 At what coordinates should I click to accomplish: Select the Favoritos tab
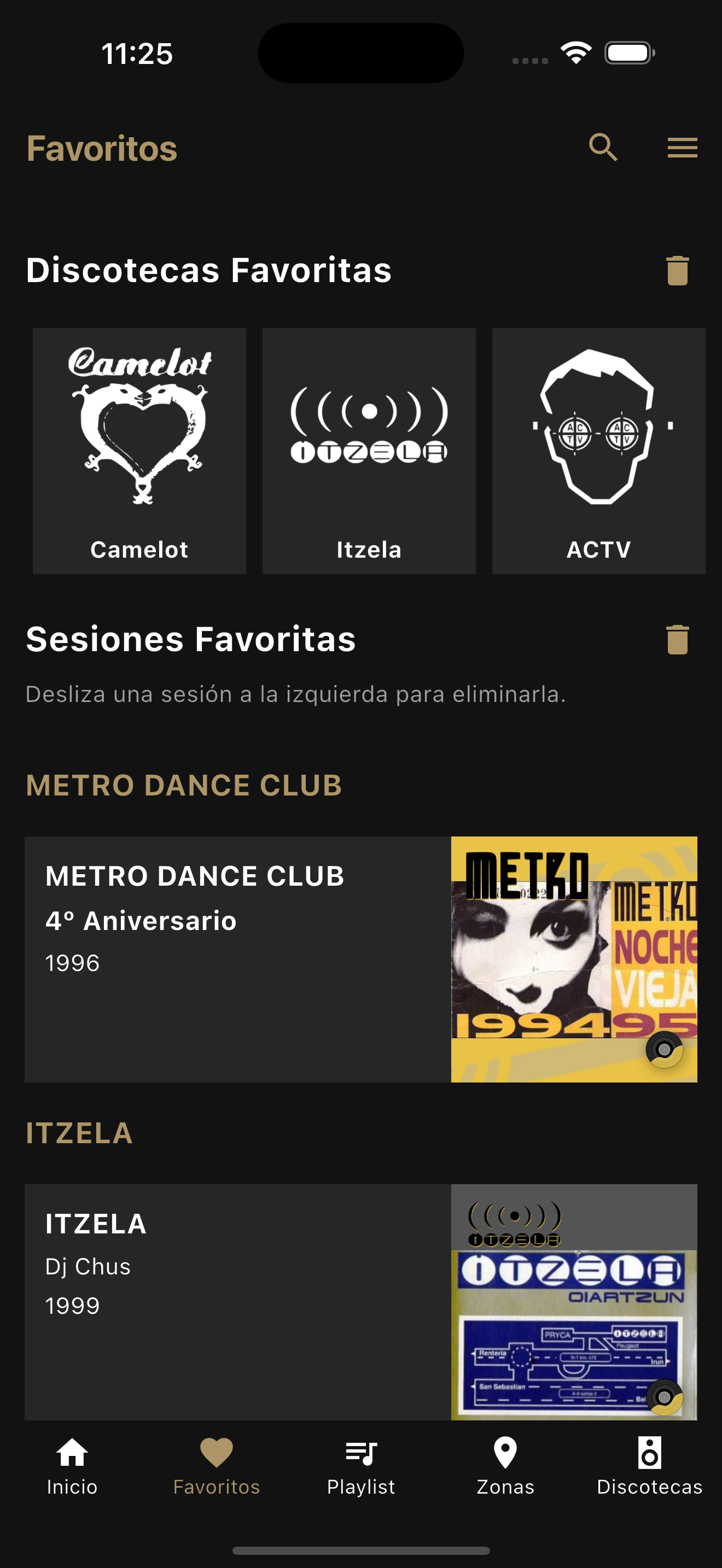tap(217, 1467)
